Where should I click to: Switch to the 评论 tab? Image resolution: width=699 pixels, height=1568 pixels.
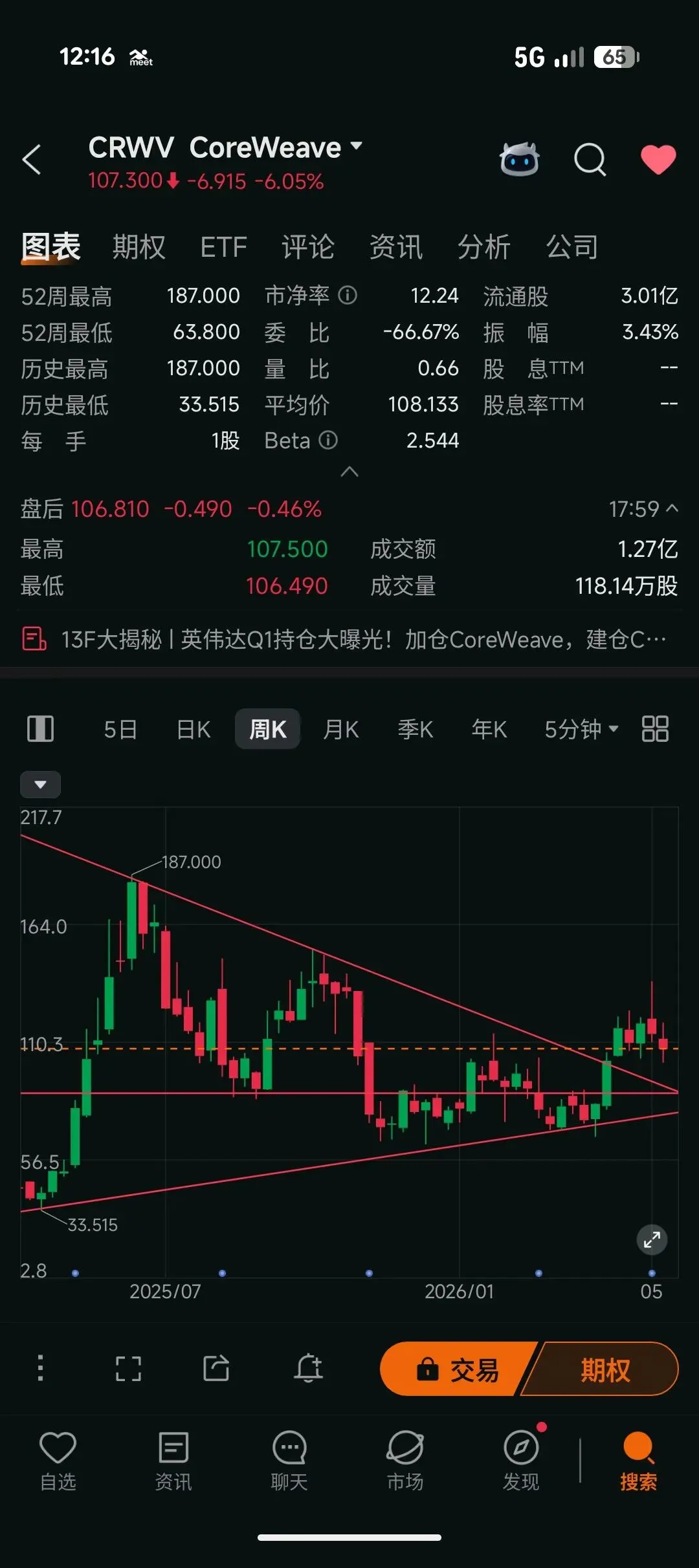[308, 247]
